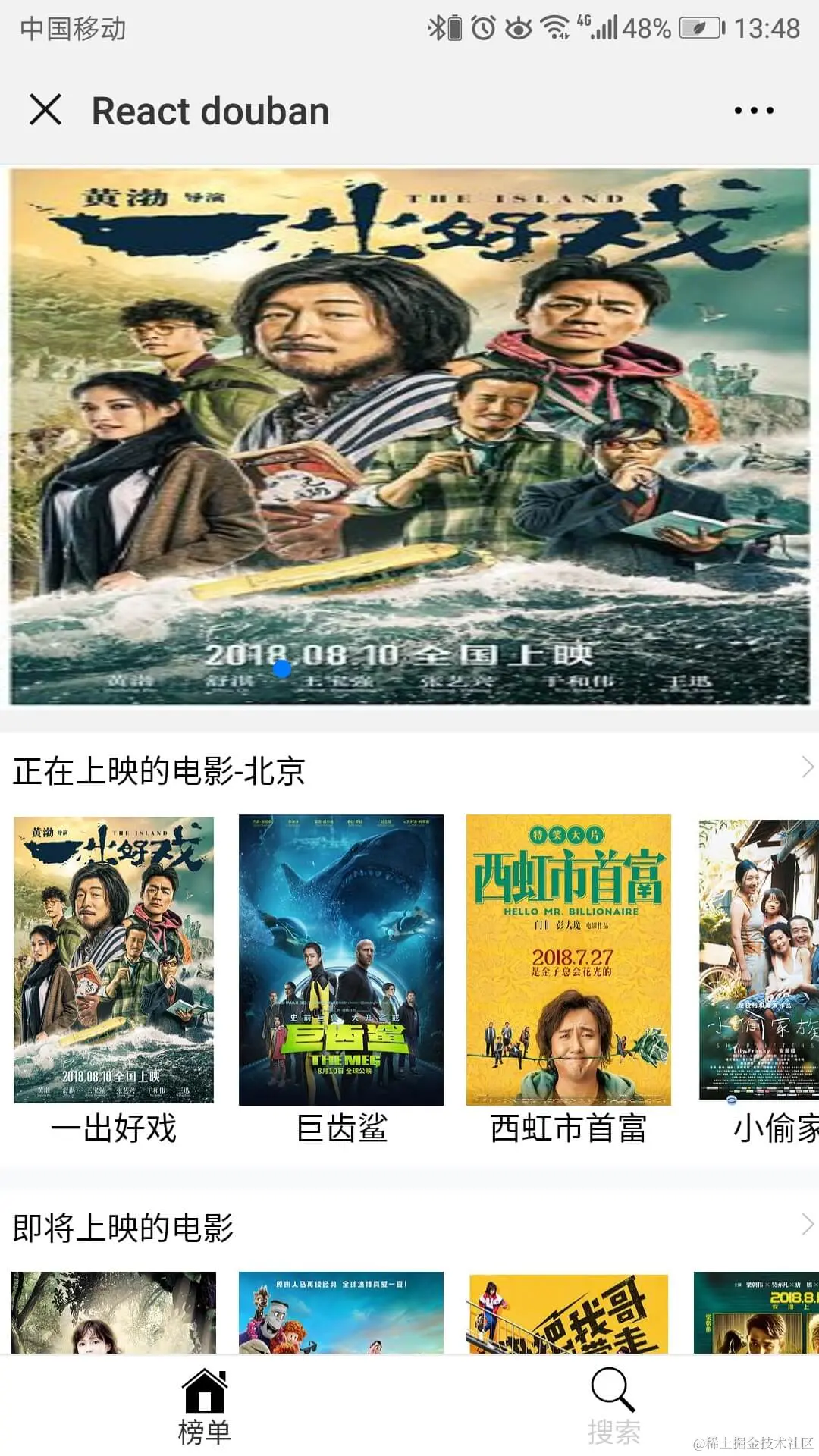The width and height of the screenshot is (819, 1456).
Task: Show more of 即将上映的电影
Action: point(807,1225)
